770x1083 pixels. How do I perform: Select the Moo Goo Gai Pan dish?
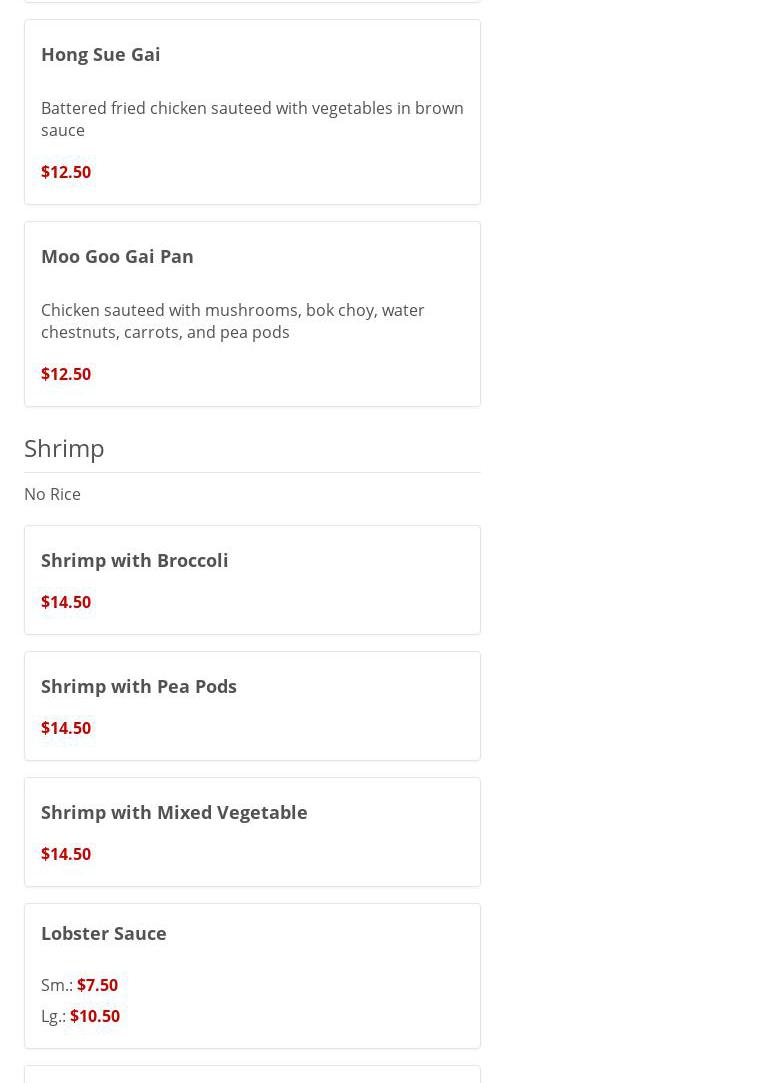point(117,256)
